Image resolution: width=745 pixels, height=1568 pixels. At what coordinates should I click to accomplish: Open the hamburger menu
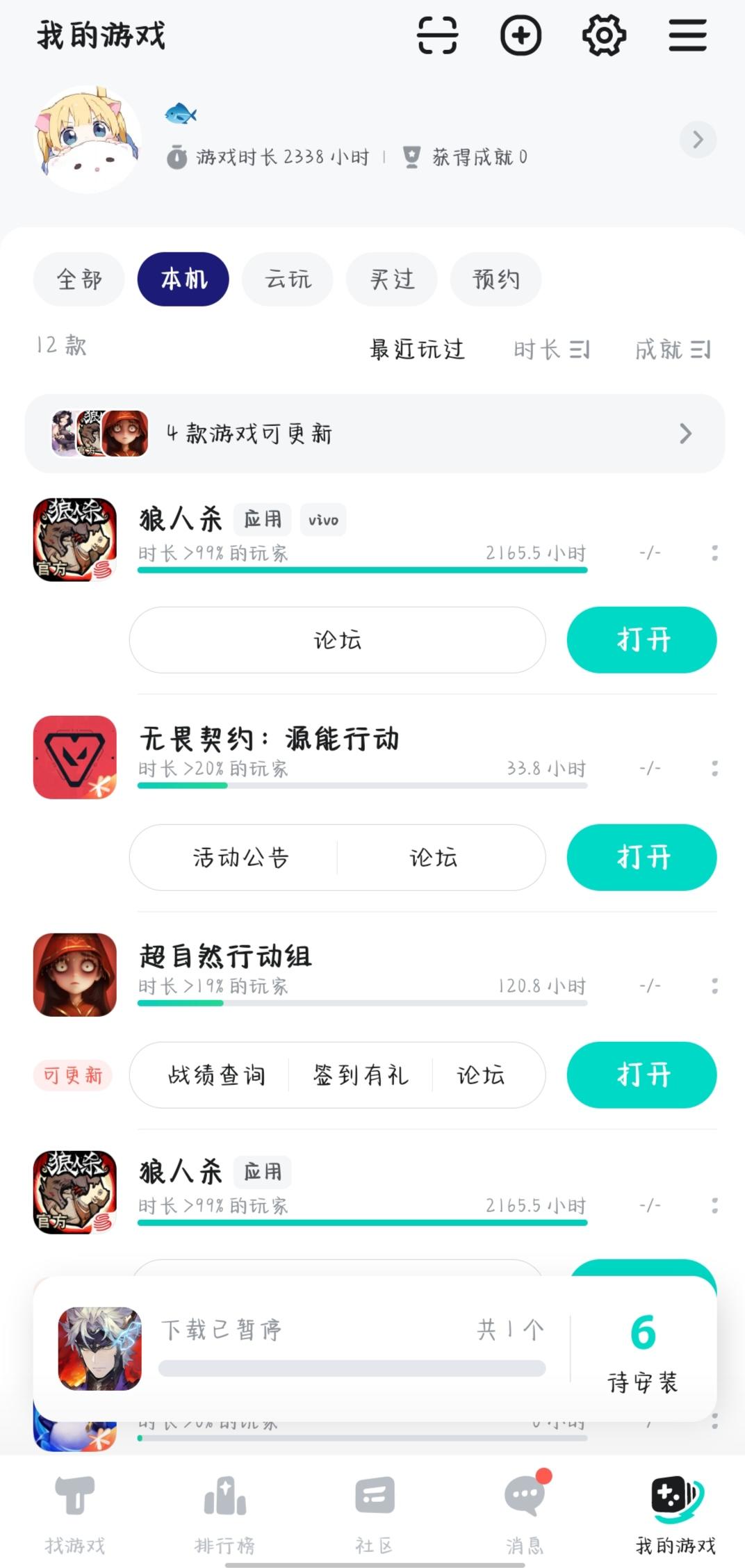click(687, 35)
